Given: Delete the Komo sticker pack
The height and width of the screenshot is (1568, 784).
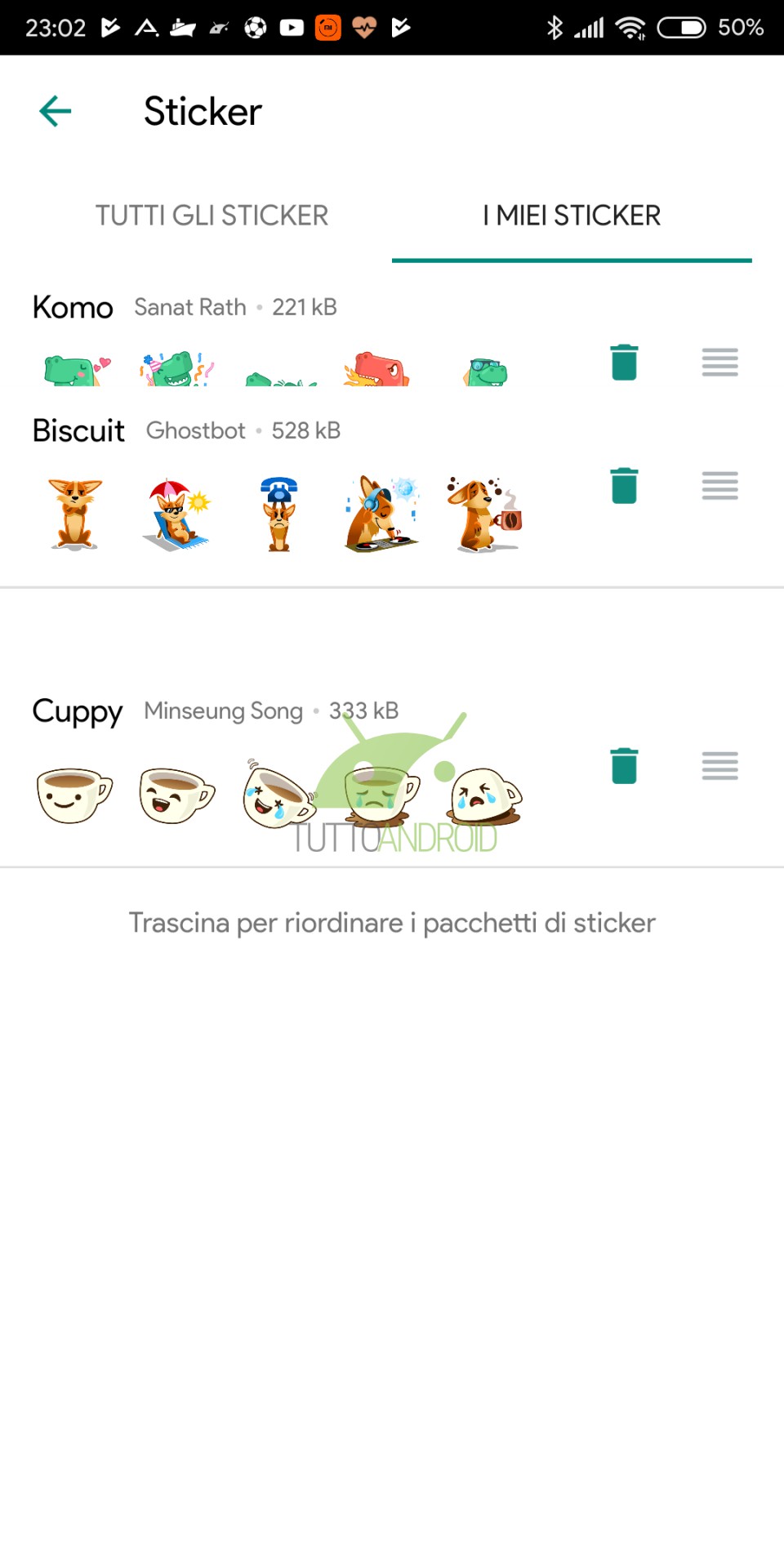Looking at the screenshot, I should (x=624, y=362).
